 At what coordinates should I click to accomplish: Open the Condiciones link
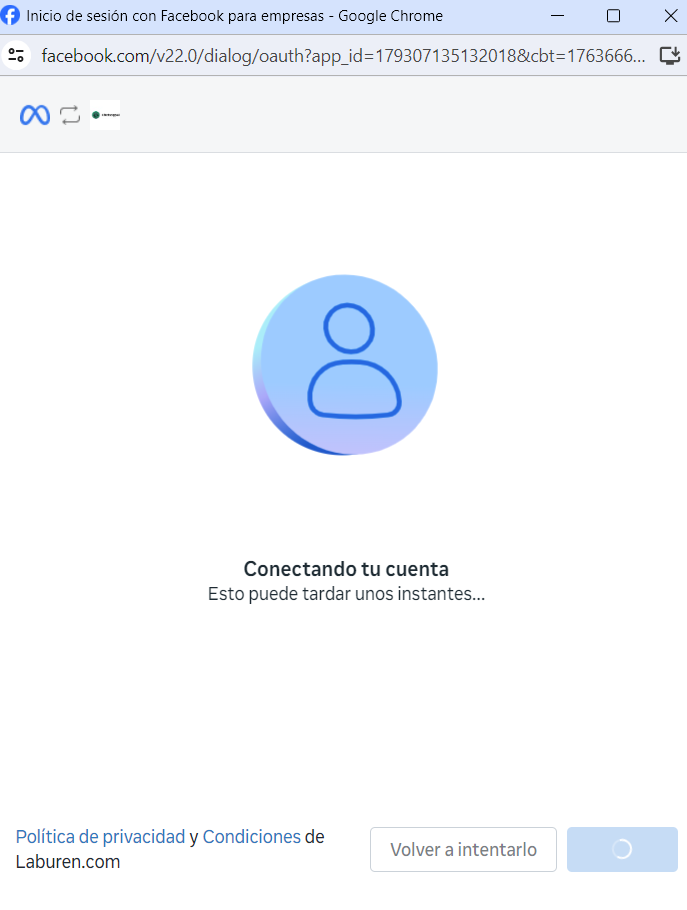251,837
